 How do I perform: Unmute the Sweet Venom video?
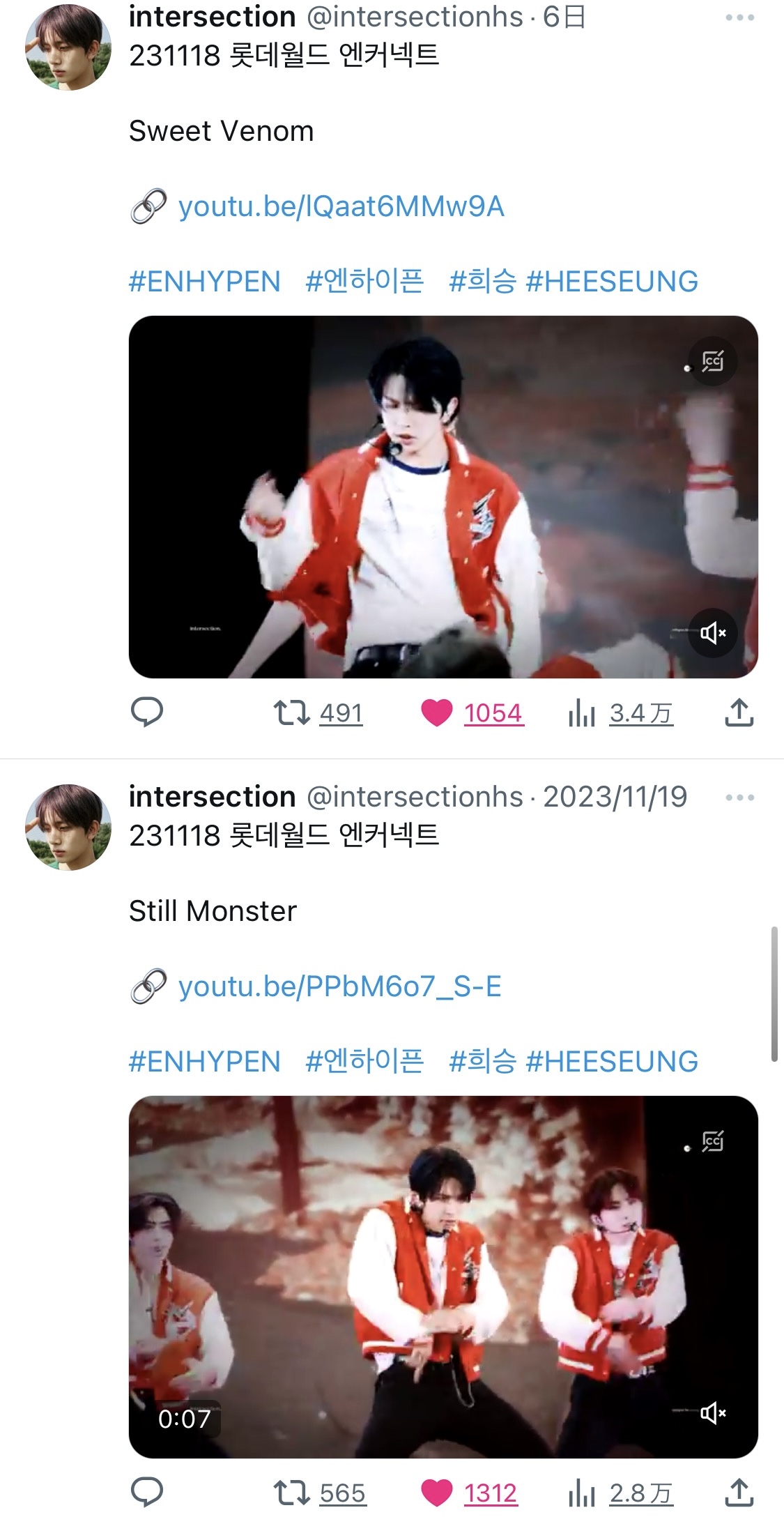click(713, 633)
